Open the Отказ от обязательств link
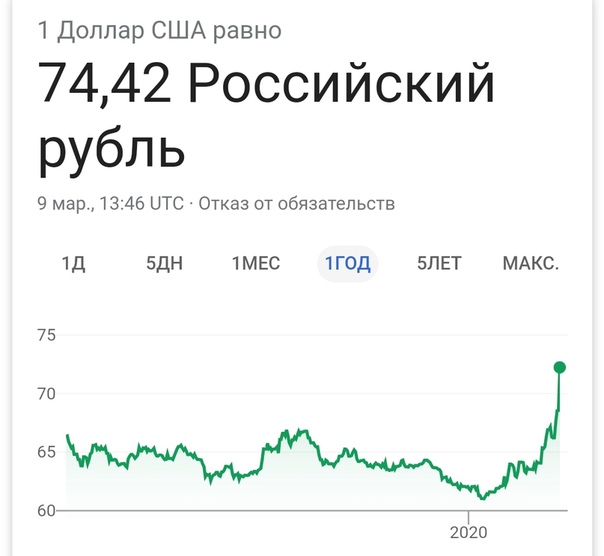 coord(297,204)
